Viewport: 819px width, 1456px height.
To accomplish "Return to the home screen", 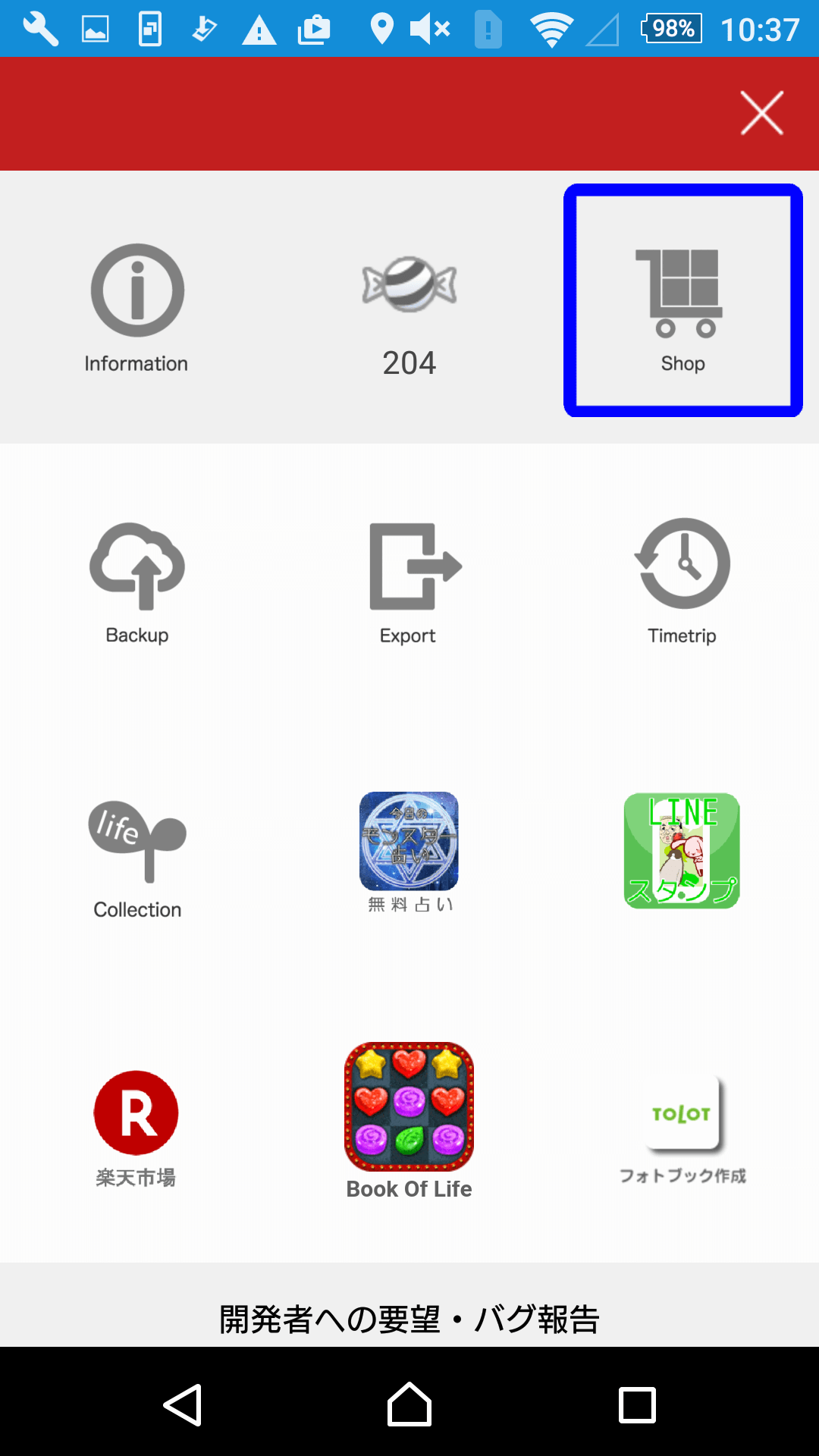I will [409, 1404].
